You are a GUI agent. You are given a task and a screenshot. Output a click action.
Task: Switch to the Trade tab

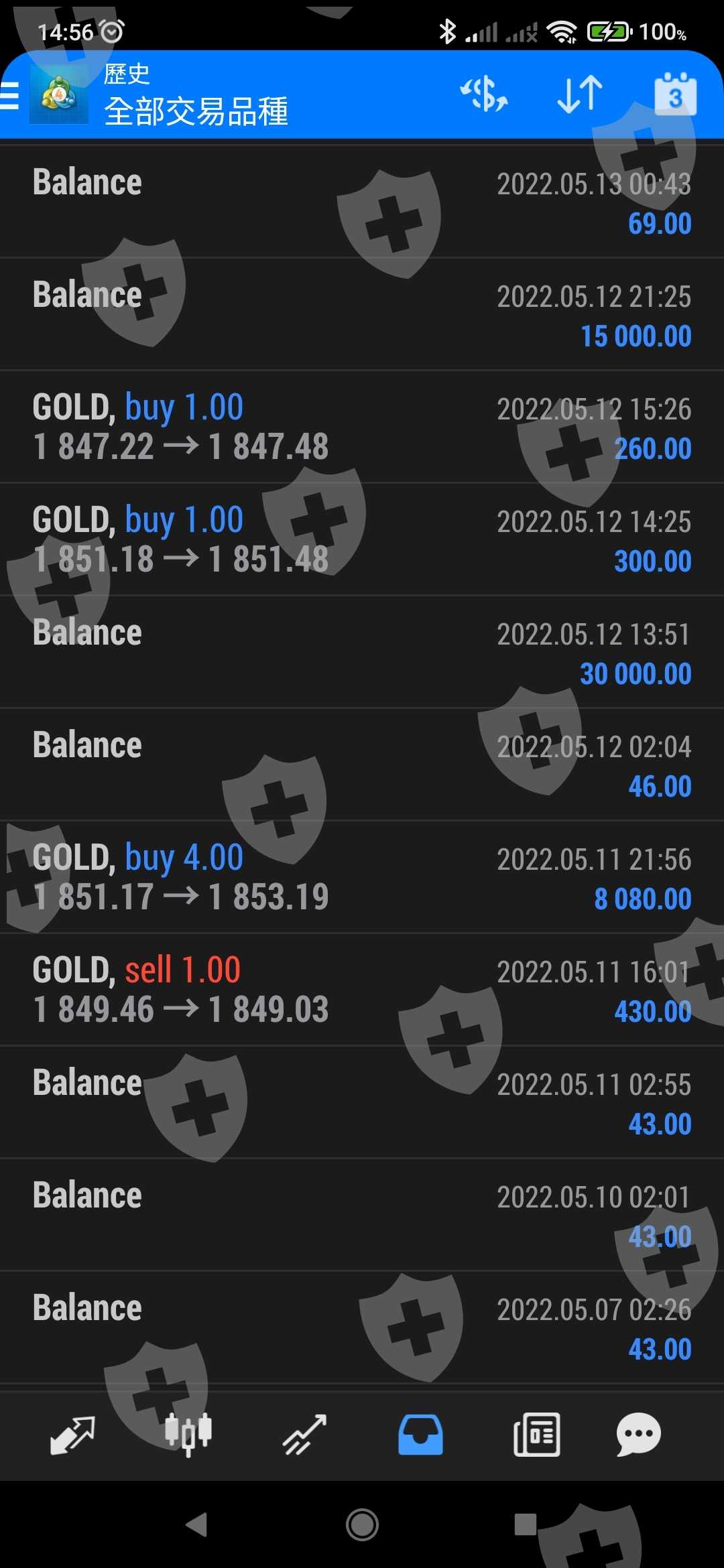[x=304, y=1434]
